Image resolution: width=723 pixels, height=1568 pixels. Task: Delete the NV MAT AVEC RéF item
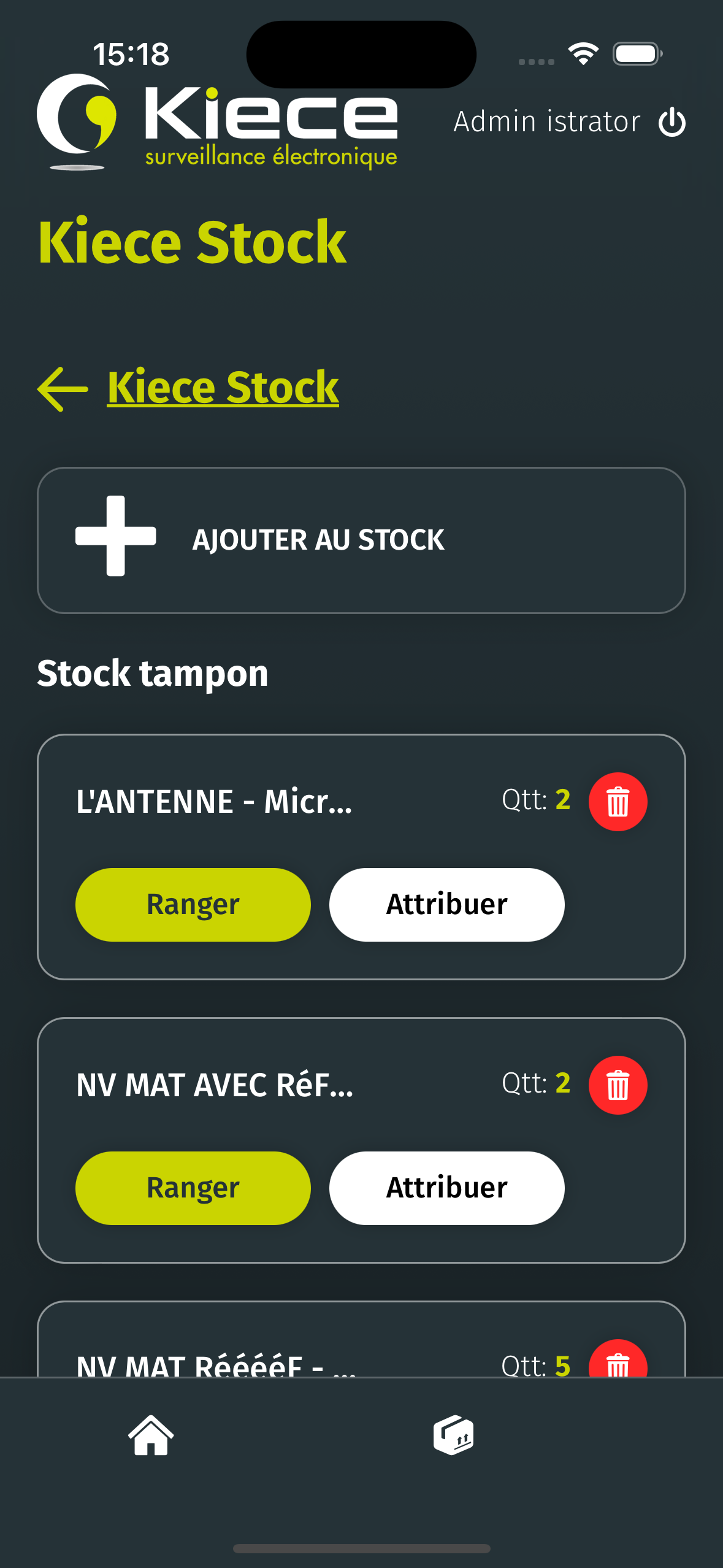tap(618, 1085)
